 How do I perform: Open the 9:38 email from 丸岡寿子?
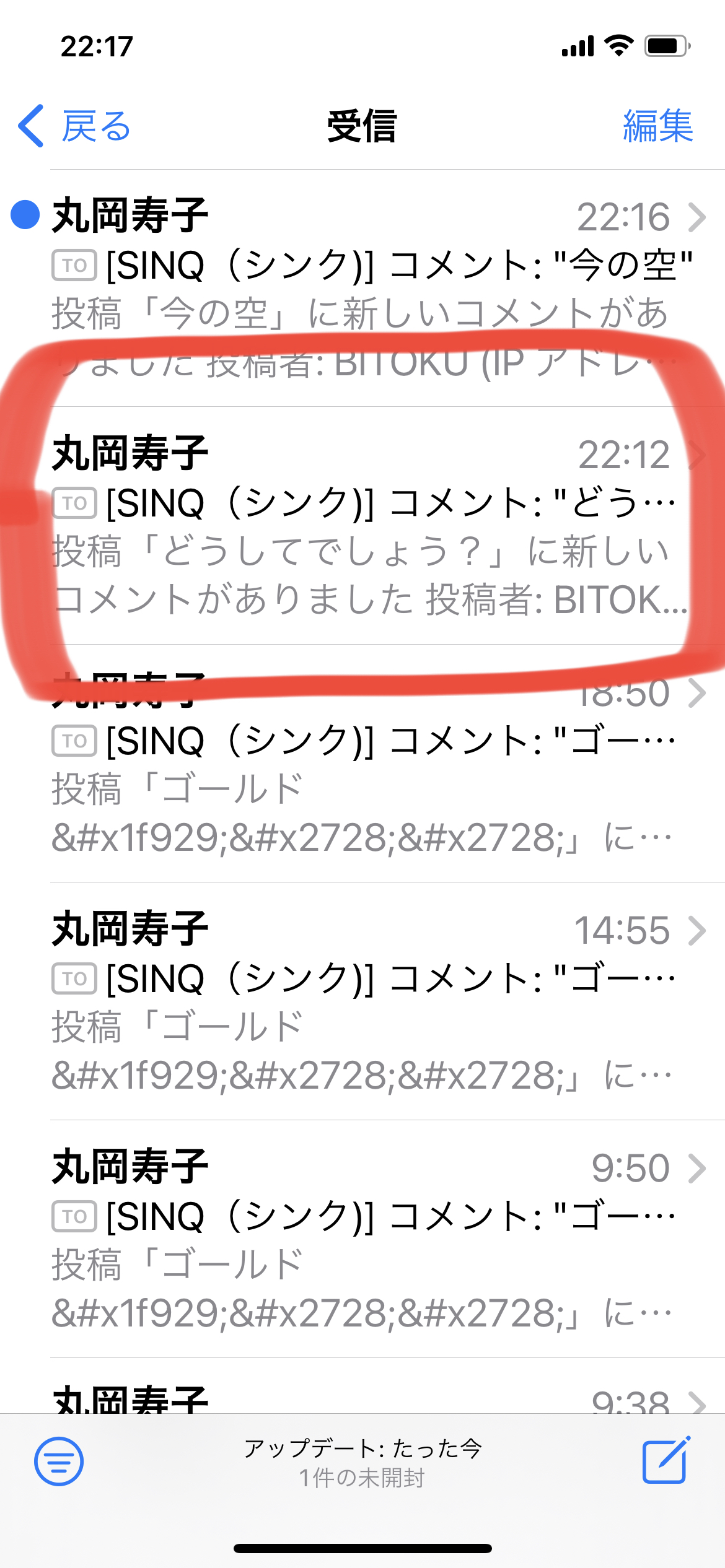[362, 1387]
